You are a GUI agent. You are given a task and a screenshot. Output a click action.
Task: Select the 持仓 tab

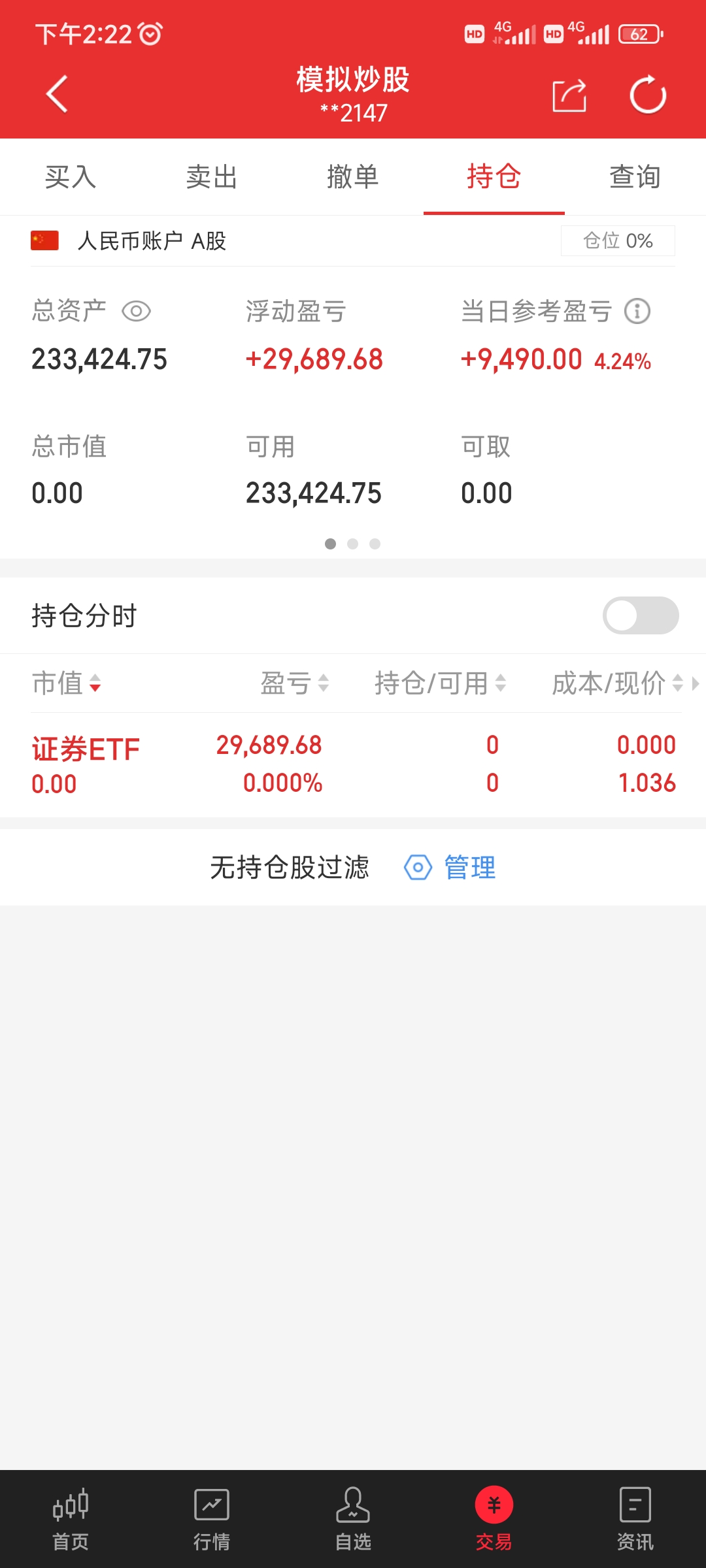click(x=494, y=177)
